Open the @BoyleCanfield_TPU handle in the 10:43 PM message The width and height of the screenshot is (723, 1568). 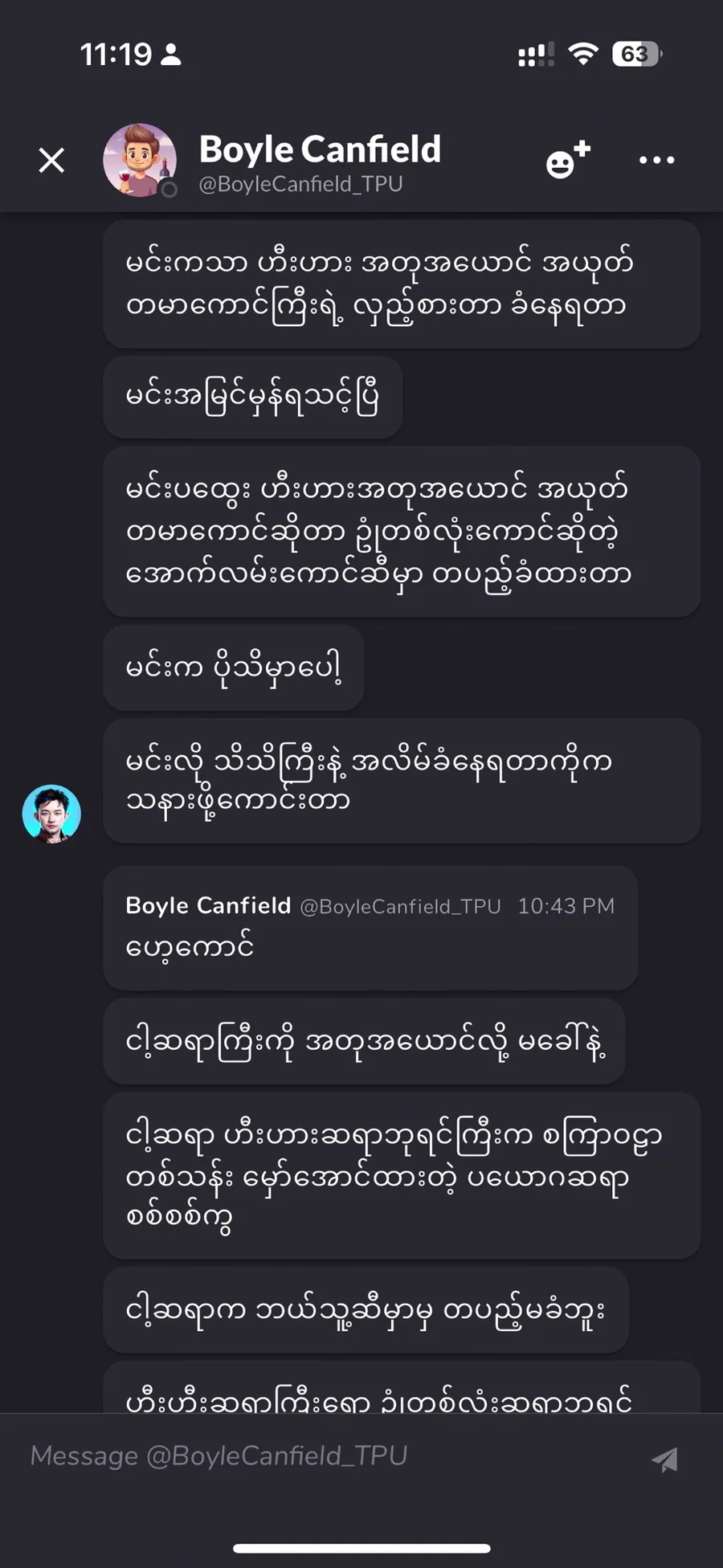pyautogui.click(x=400, y=906)
